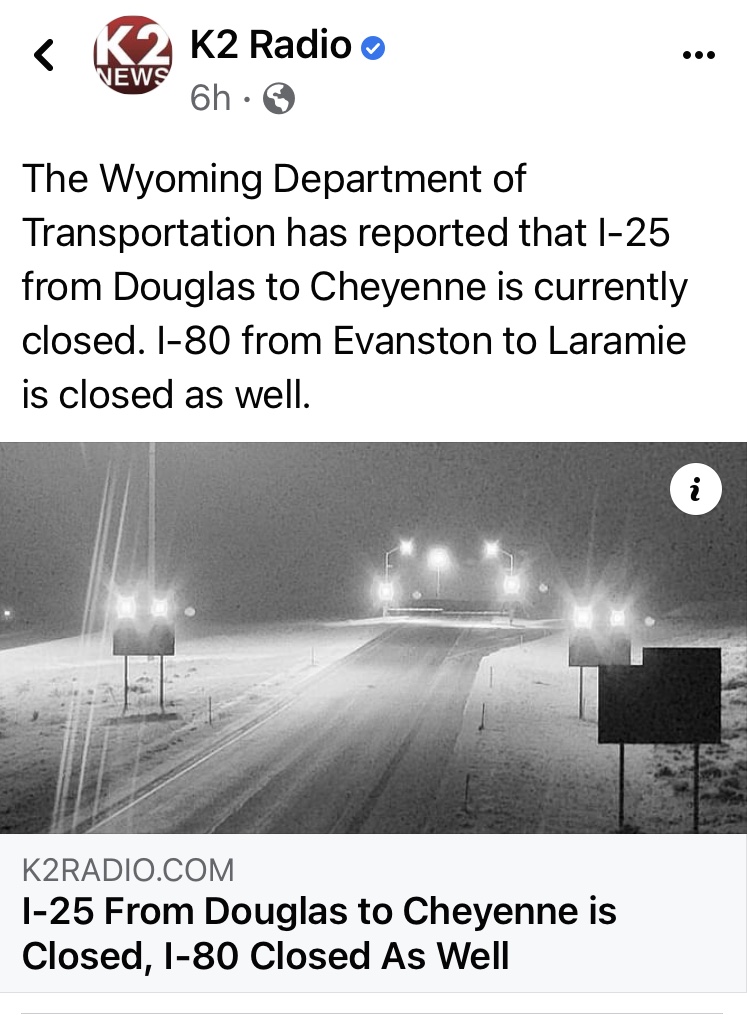Tap the info icon on the article image
The width and height of the screenshot is (747, 1015).
pos(696,489)
